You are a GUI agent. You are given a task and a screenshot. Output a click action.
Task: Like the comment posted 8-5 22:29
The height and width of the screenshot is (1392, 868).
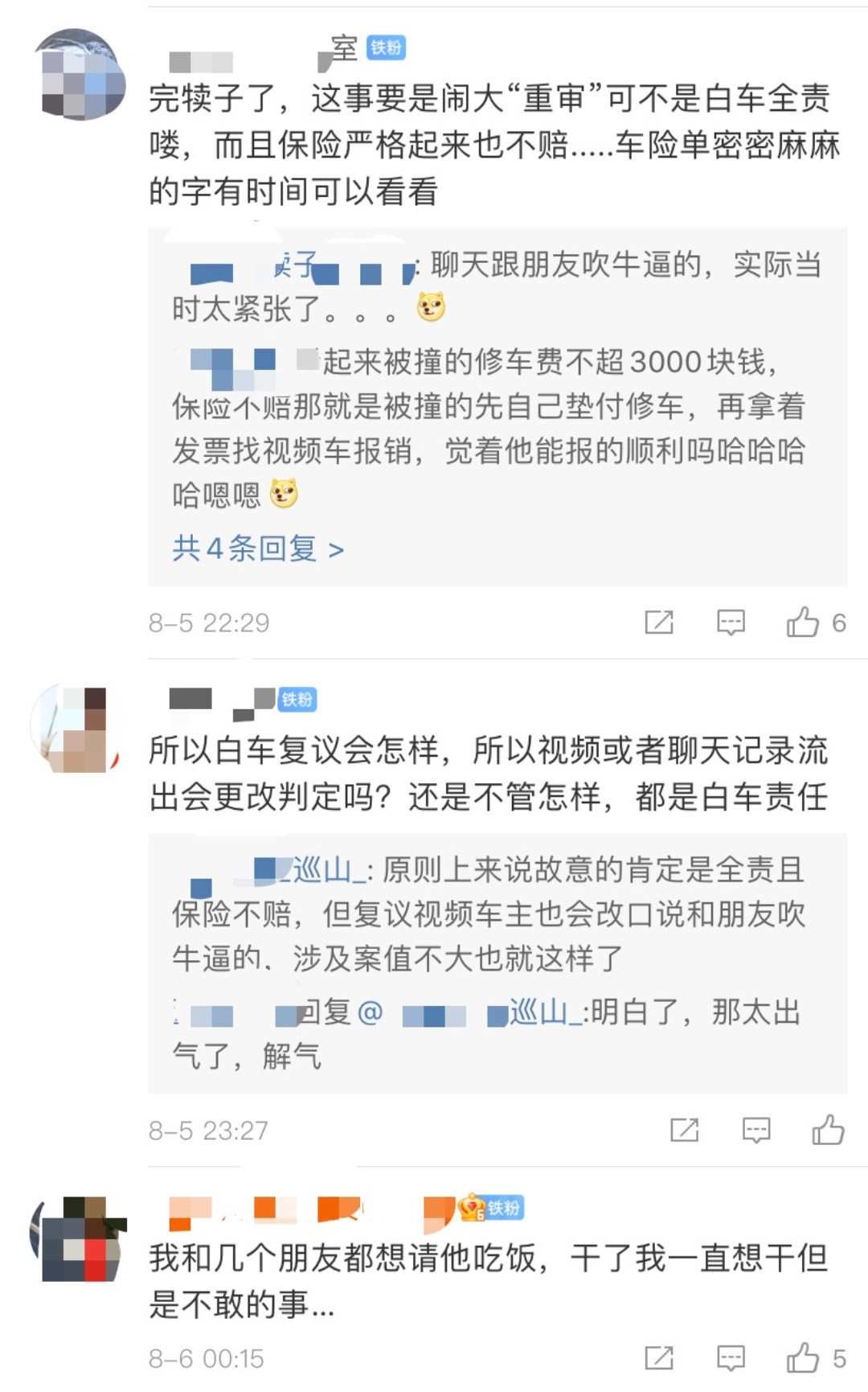pyautogui.click(x=803, y=622)
